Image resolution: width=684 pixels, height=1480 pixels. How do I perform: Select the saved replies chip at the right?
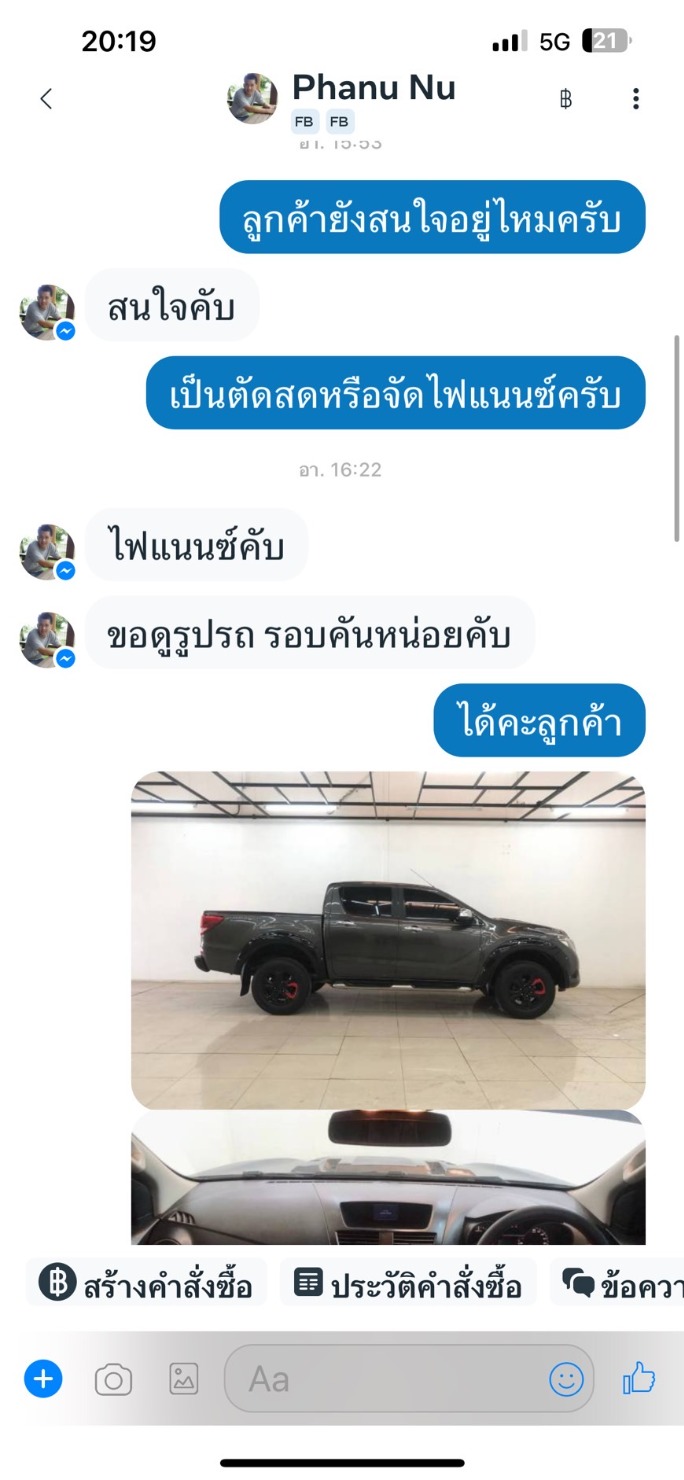(617, 1283)
